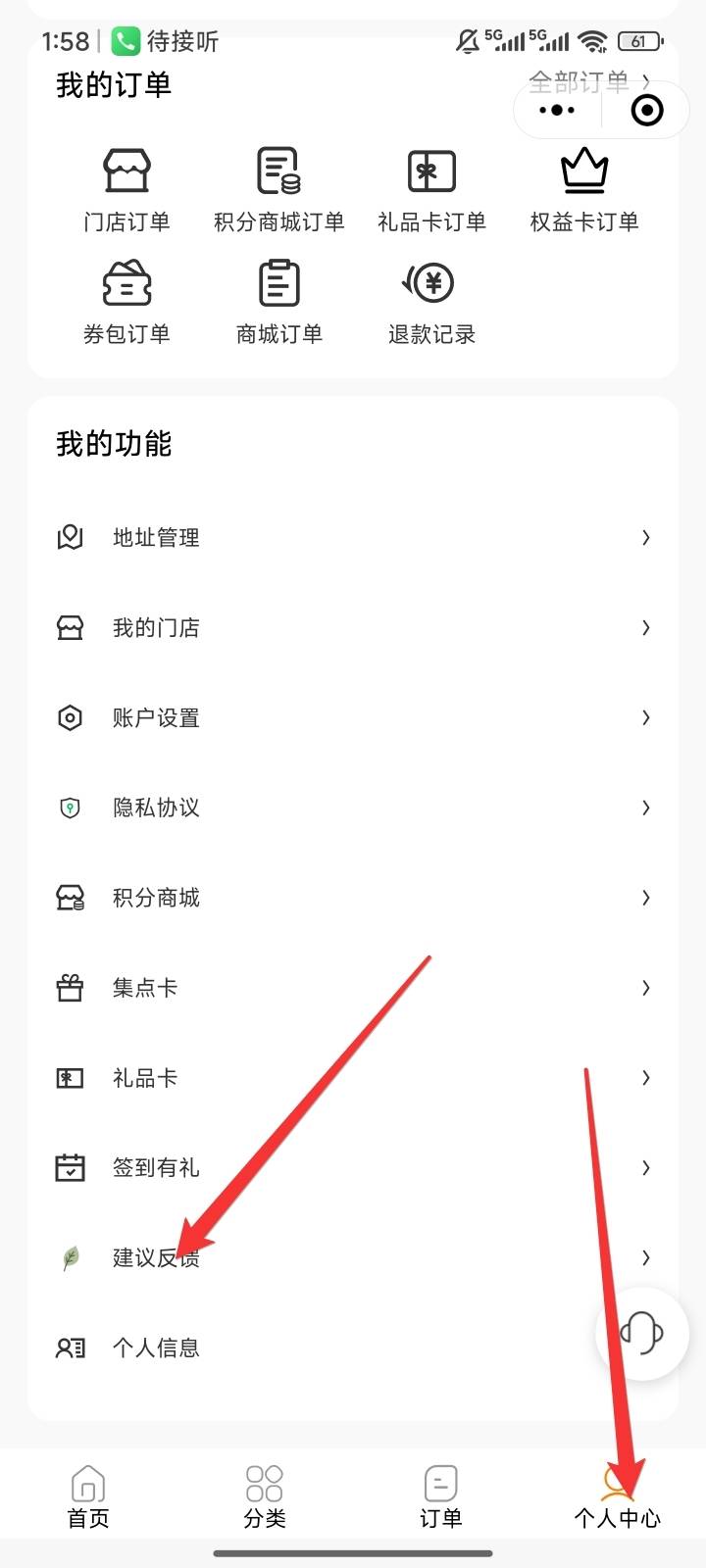Open 账户设置 account settings
The height and width of the screenshot is (1568, 706).
point(353,717)
